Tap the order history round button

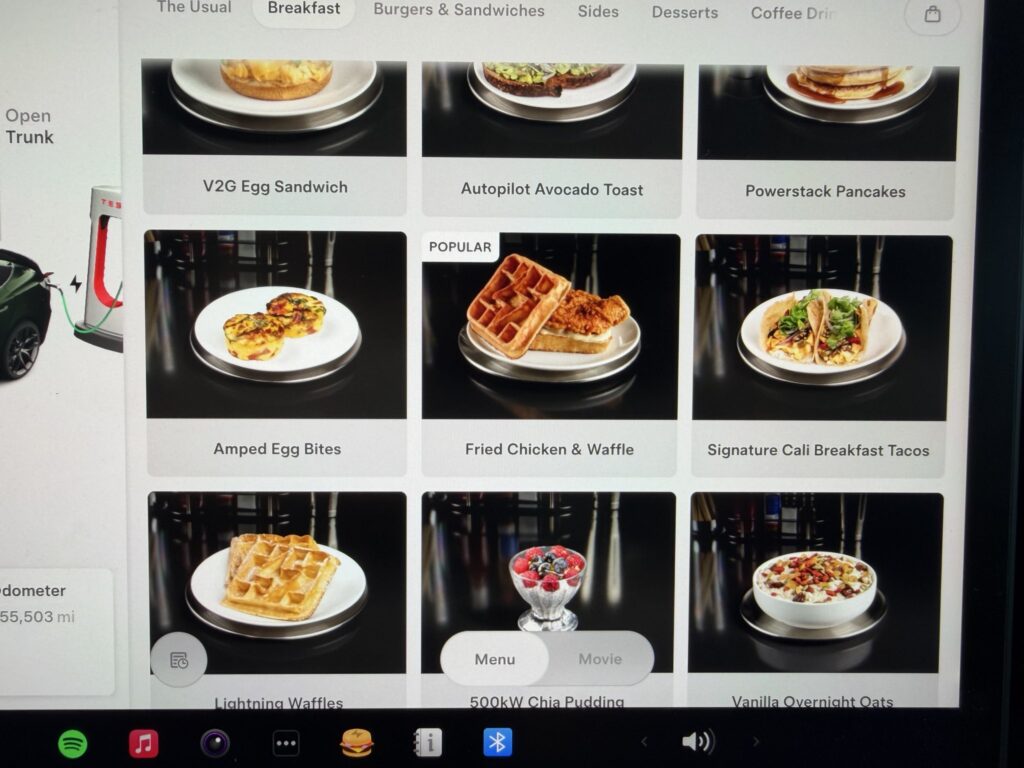pos(179,660)
